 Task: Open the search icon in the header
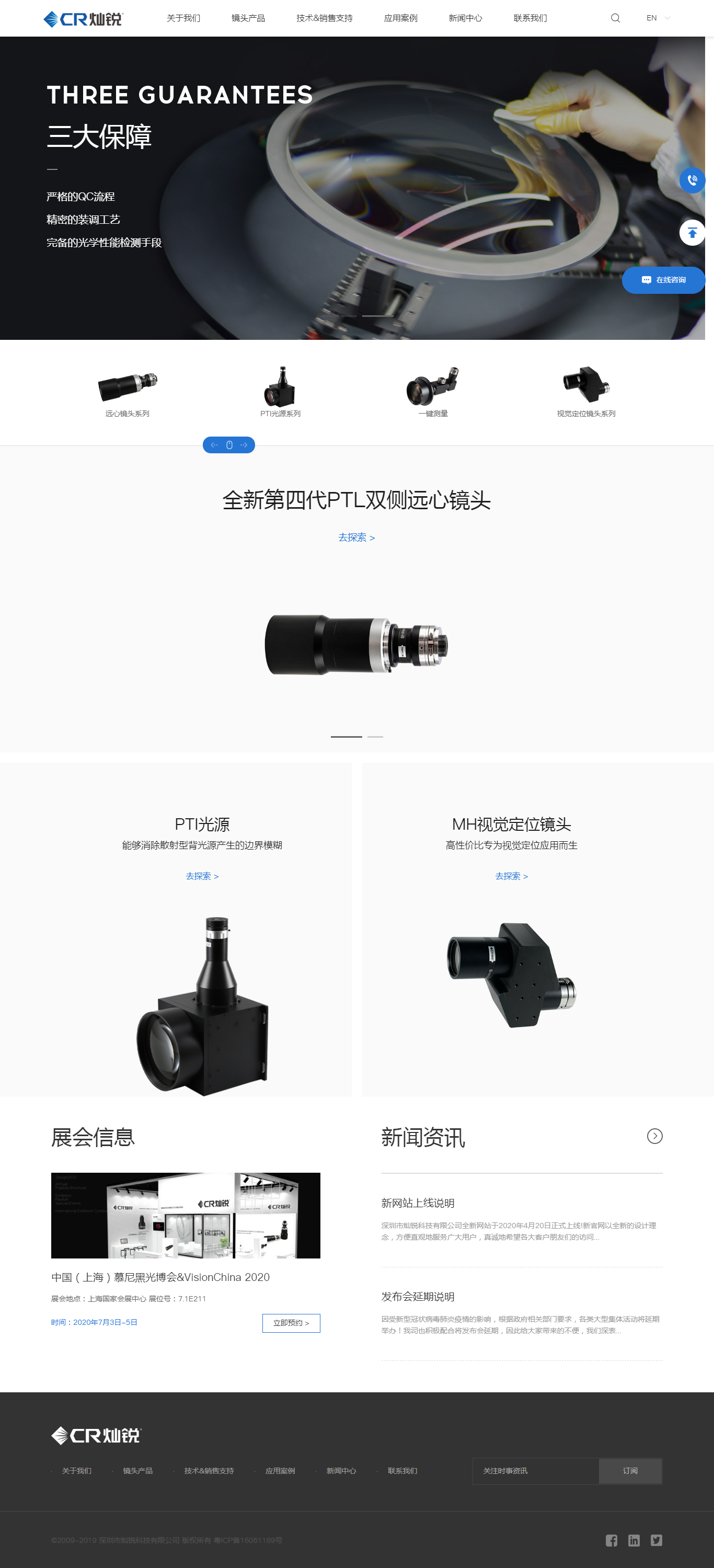tap(615, 18)
